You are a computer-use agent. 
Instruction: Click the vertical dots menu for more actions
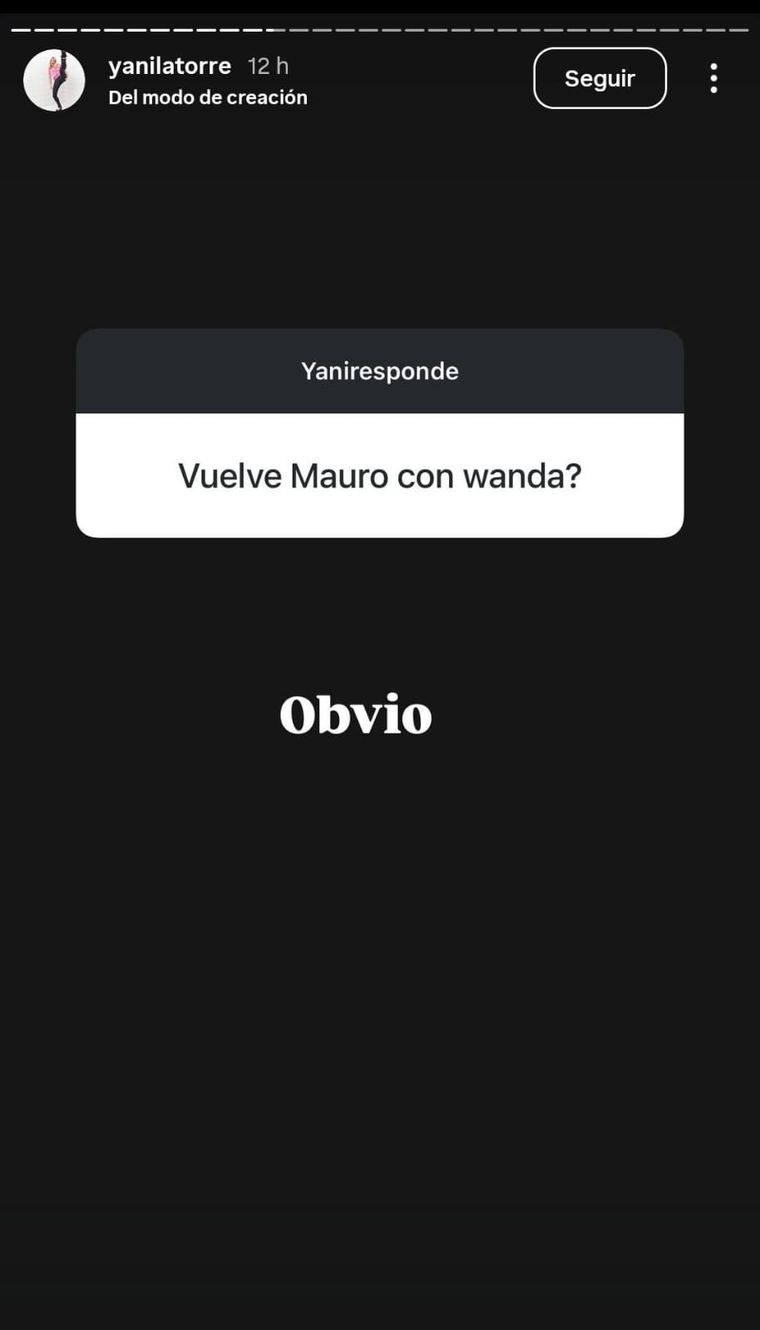(713, 77)
